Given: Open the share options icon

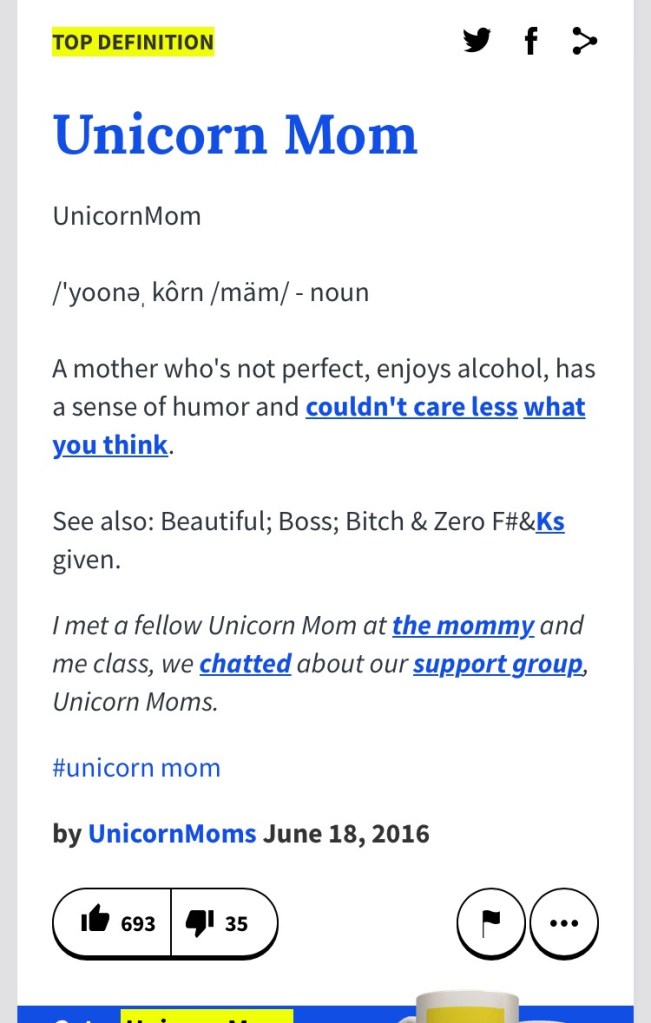Looking at the screenshot, I should point(584,41).
